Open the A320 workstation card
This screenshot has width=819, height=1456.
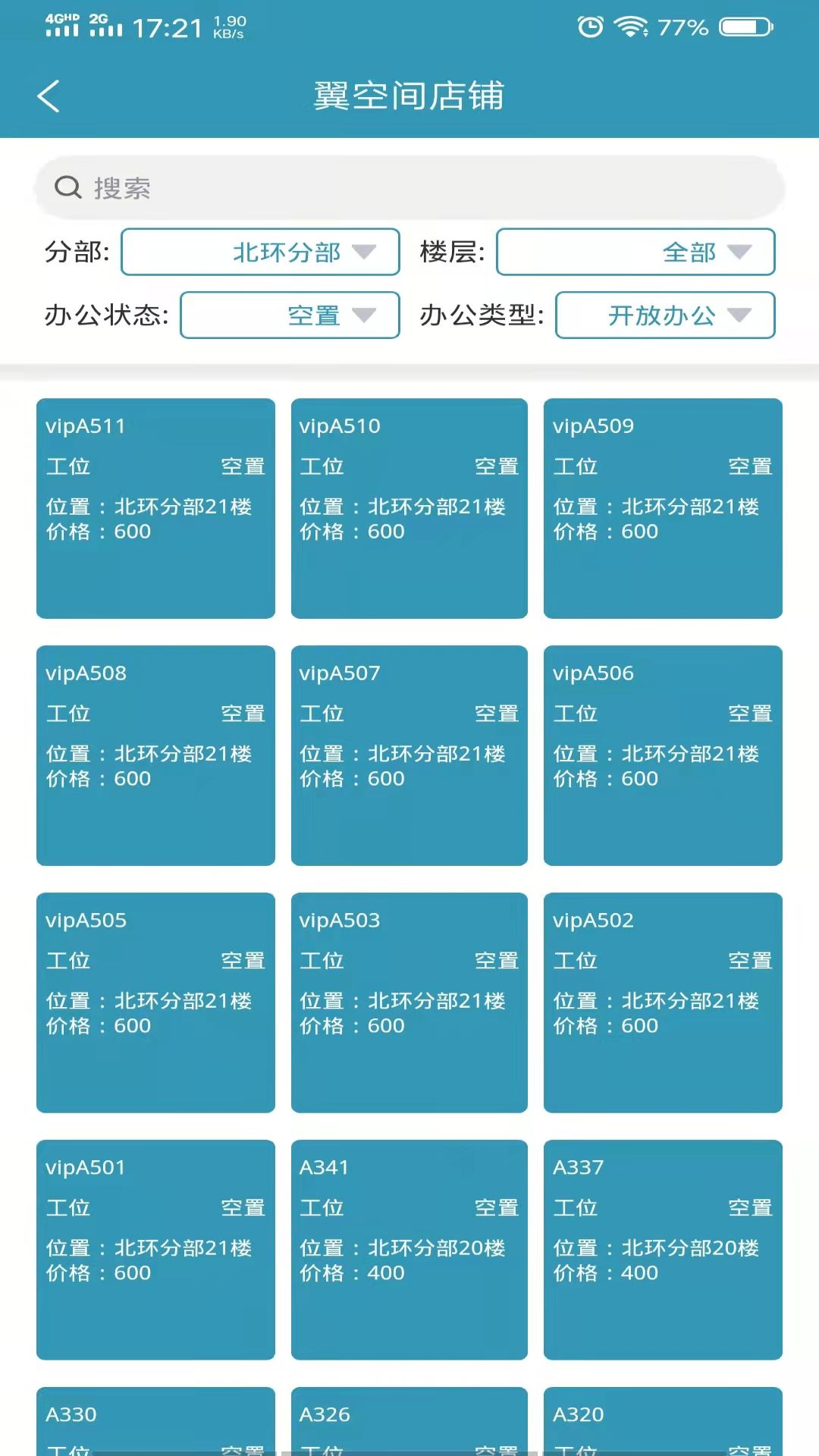[x=663, y=1421]
